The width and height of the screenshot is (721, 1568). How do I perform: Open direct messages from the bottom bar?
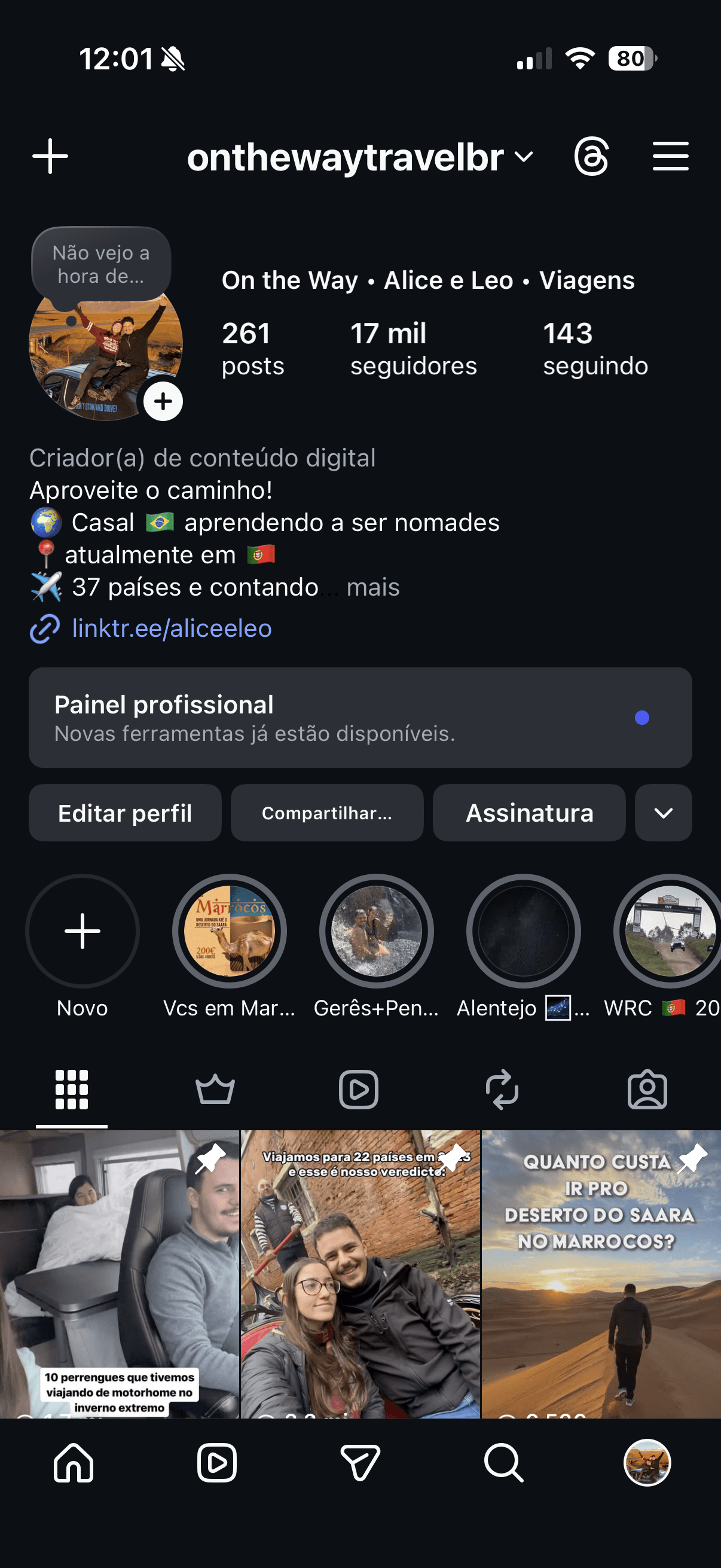coord(360,1463)
